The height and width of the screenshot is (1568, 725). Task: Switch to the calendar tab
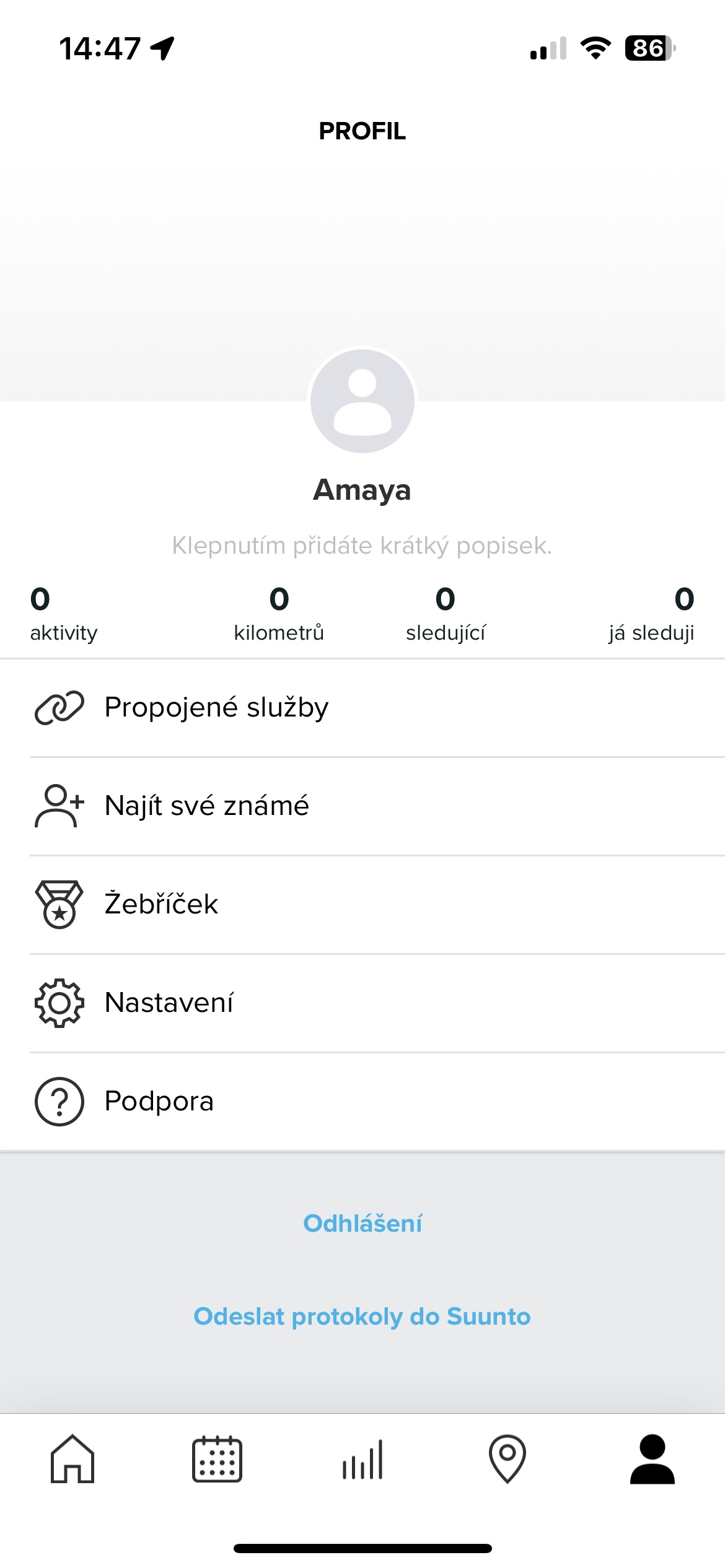pos(217,1459)
